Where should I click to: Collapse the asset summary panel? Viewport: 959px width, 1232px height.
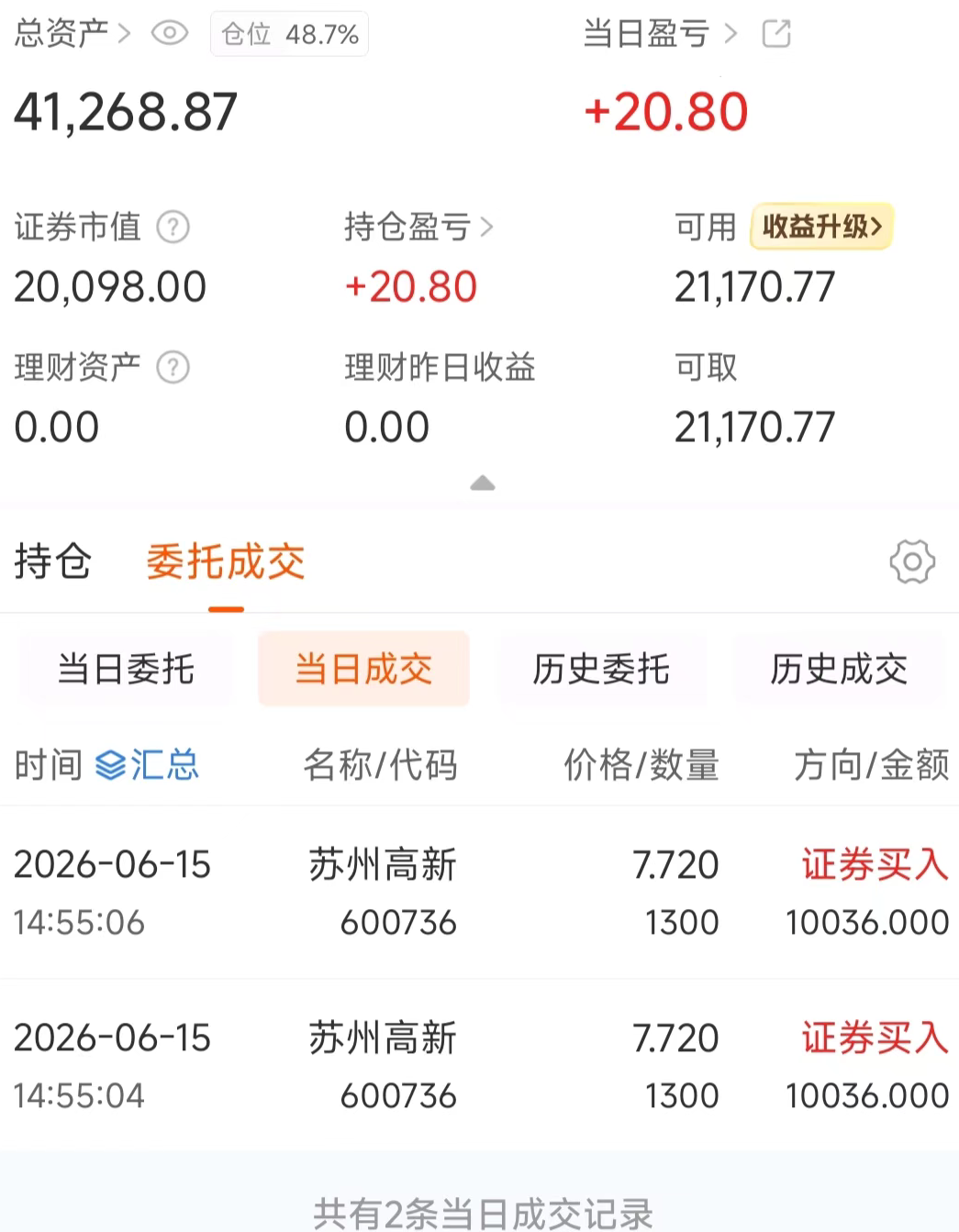pyautogui.click(x=483, y=483)
